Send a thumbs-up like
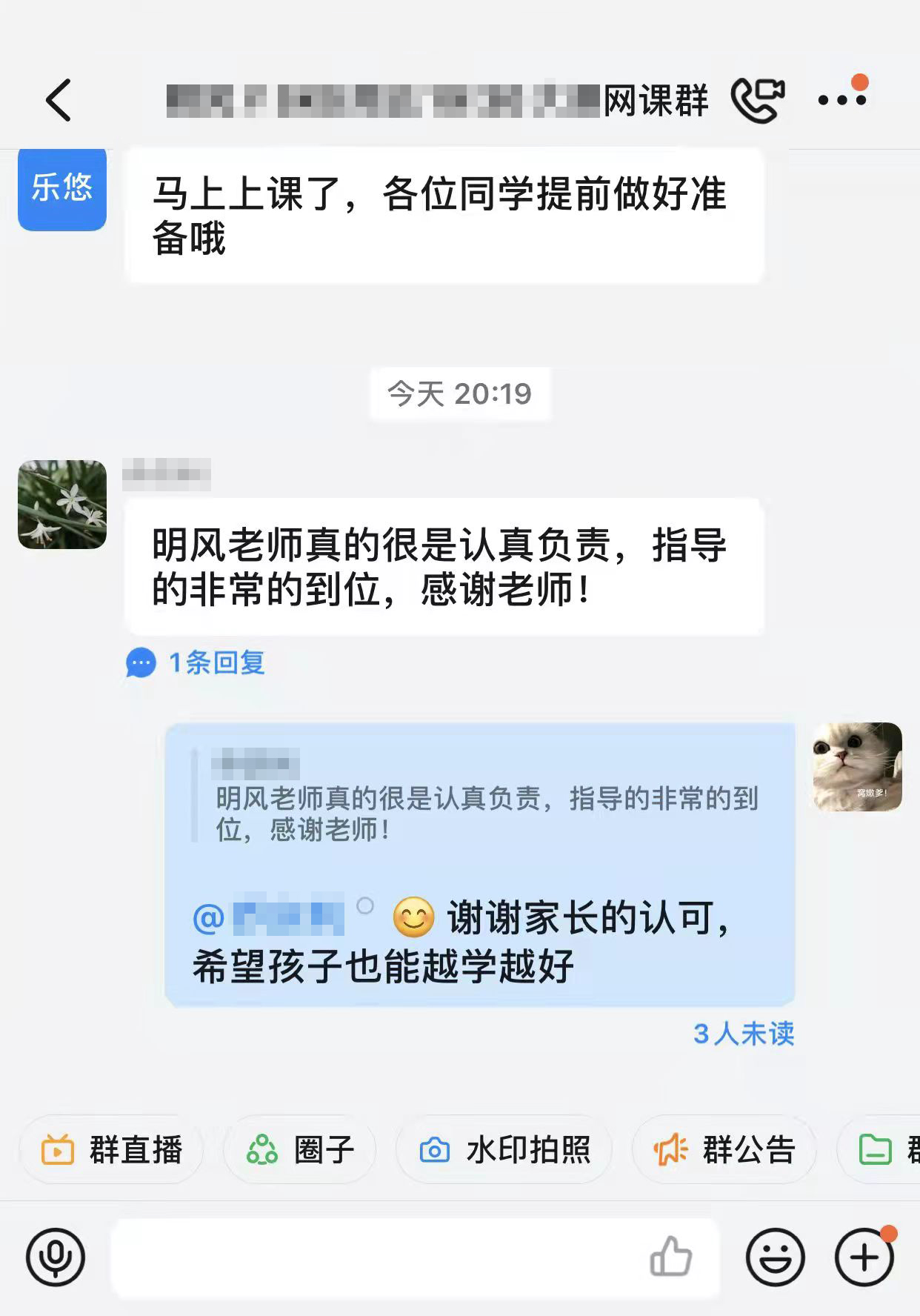This screenshot has height=1316, width=920. (x=670, y=1257)
